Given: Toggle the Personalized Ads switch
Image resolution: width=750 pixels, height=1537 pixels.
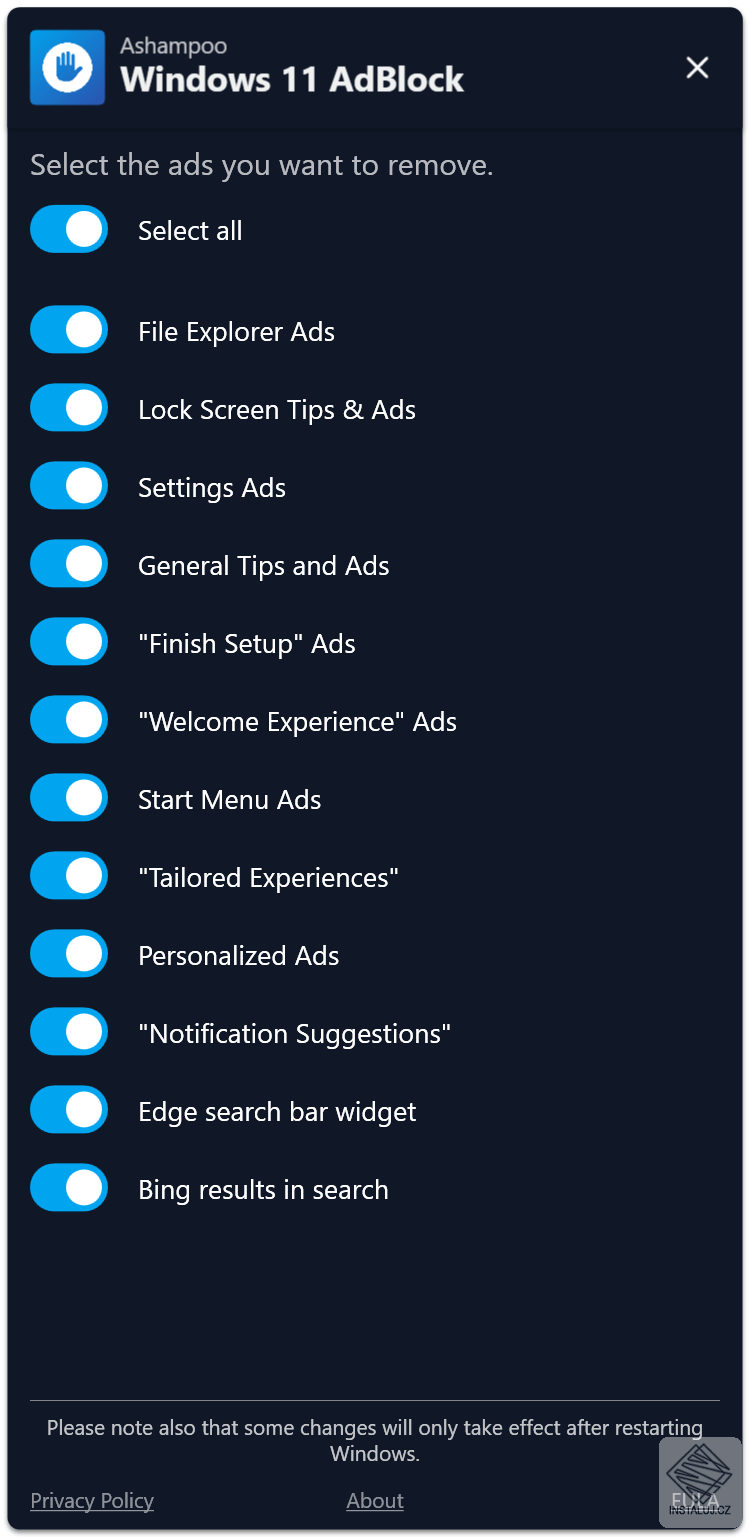Looking at the screenshot, I should tap(69, 955).
